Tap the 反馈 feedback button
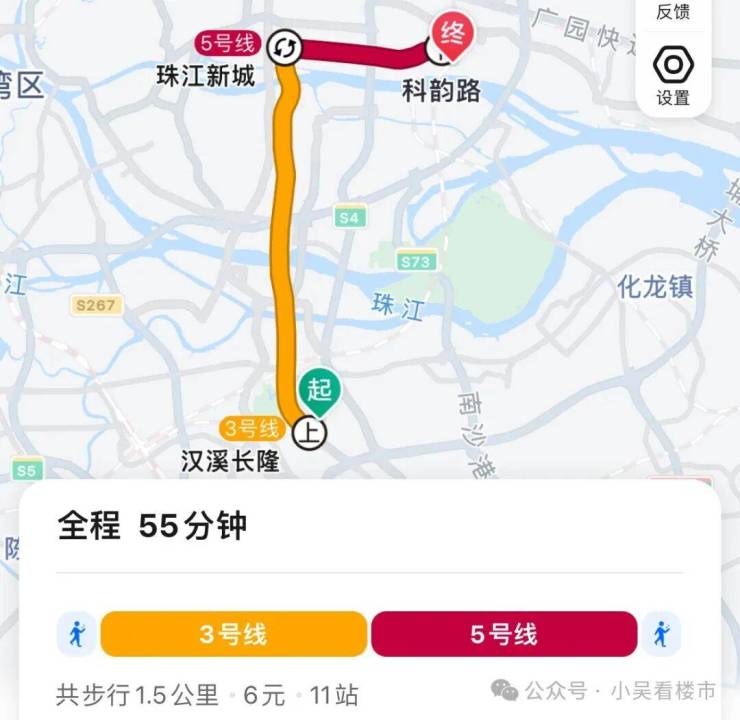The width and height of the screenshot is (740, 720). click(673, 12)
